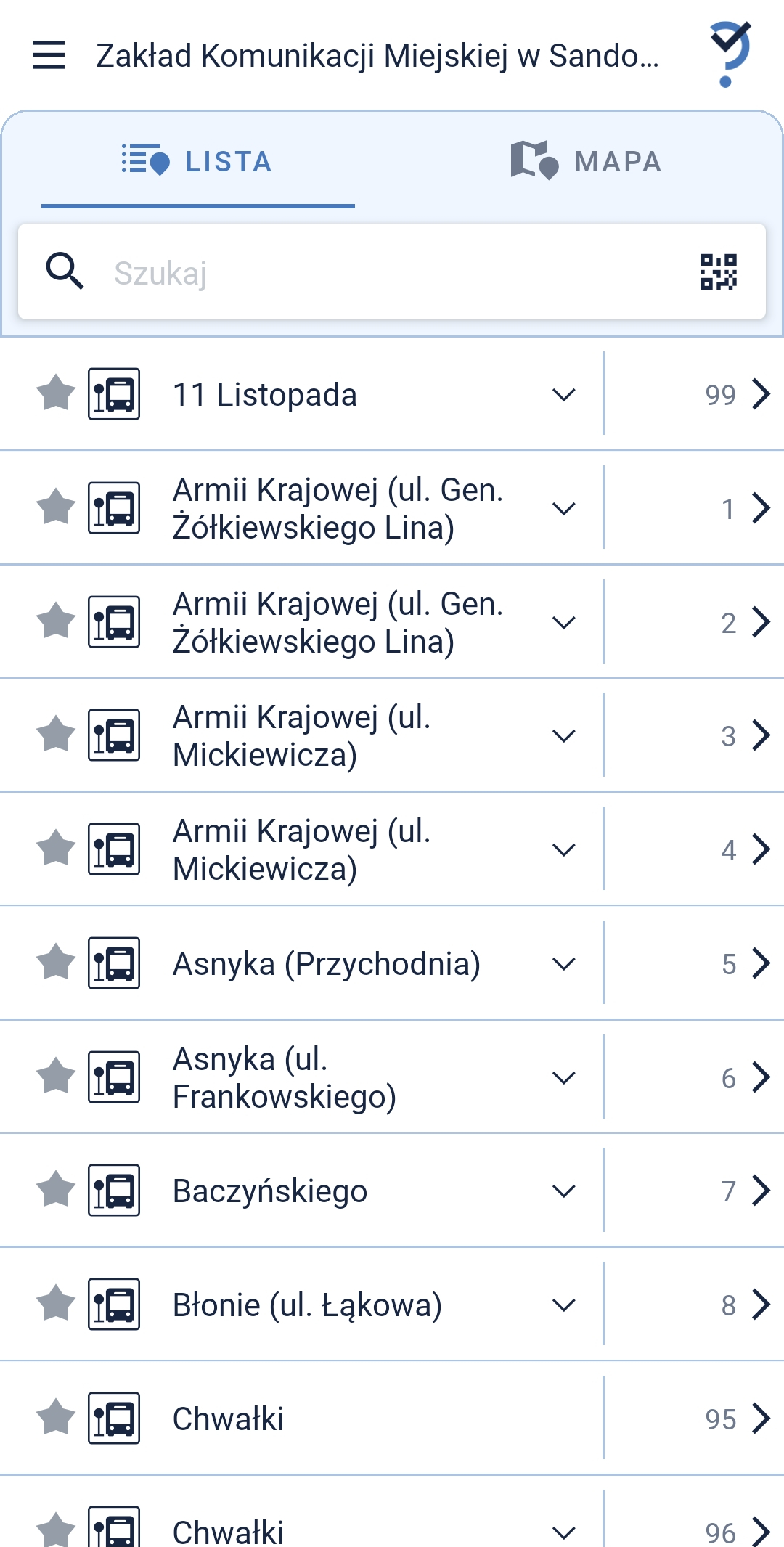
Task: Expand the 11 Listopada stop row
Action: pos(563,394)
